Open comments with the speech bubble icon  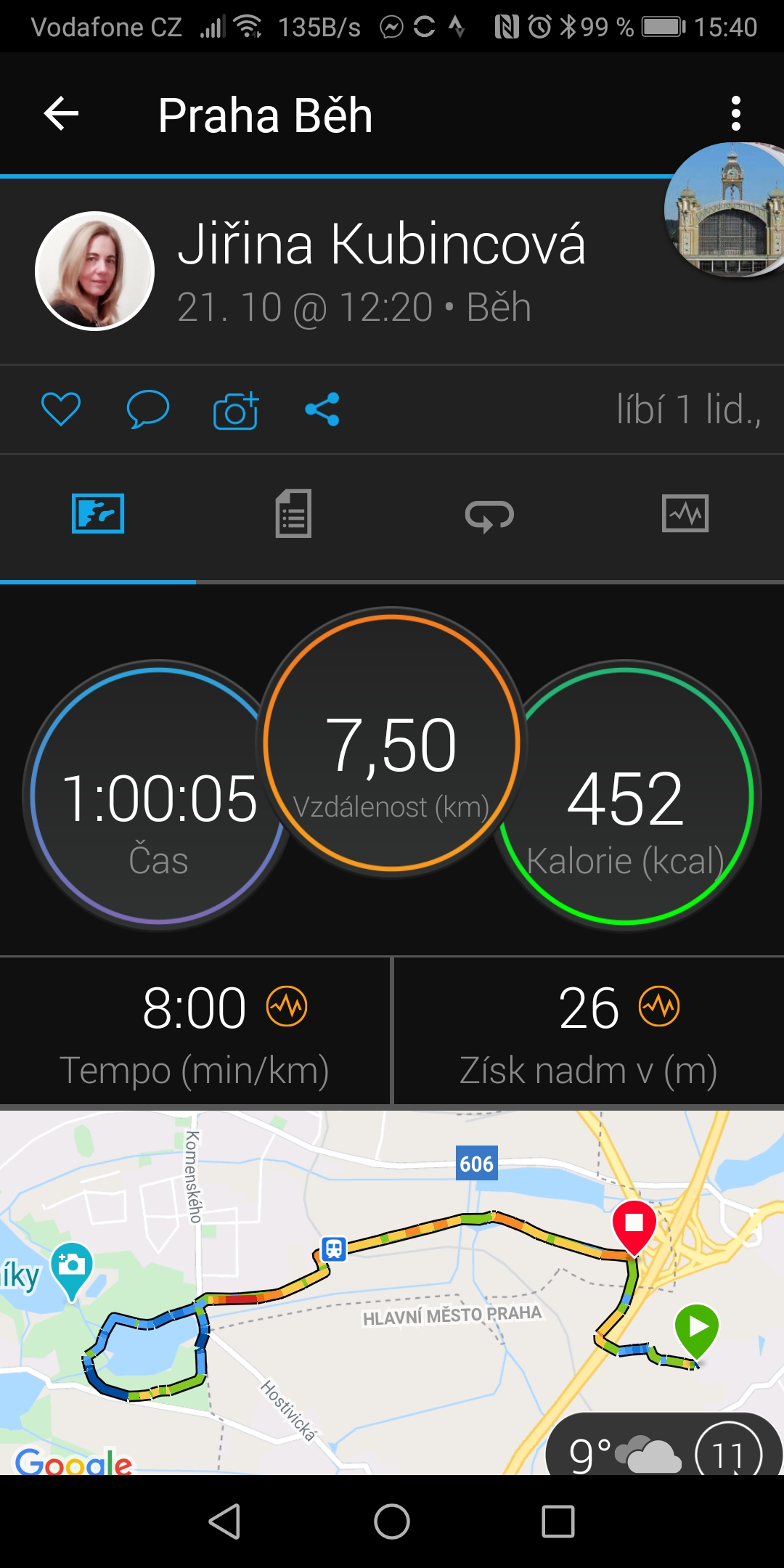tap(148, 409)
